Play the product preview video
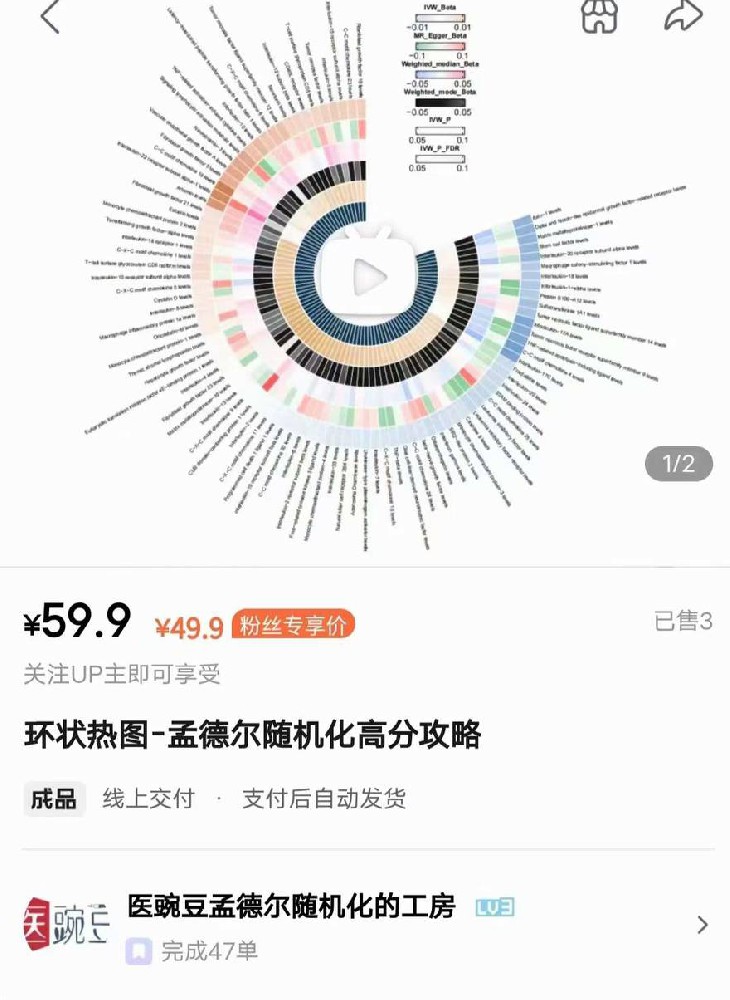This screenshot has height=1000, width=730. click(369, 275)
